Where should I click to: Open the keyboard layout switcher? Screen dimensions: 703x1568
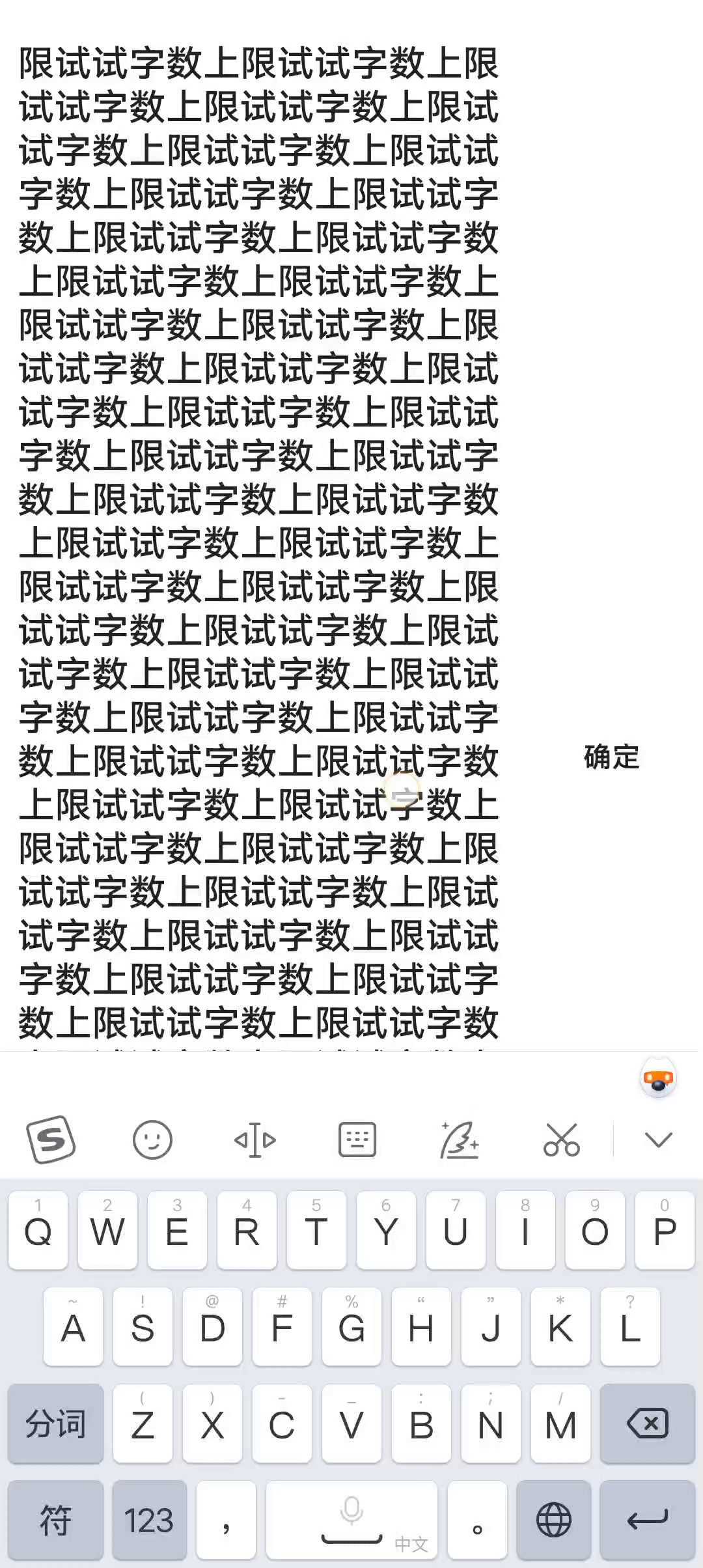pyautogui.click(x=357, y=1140)
